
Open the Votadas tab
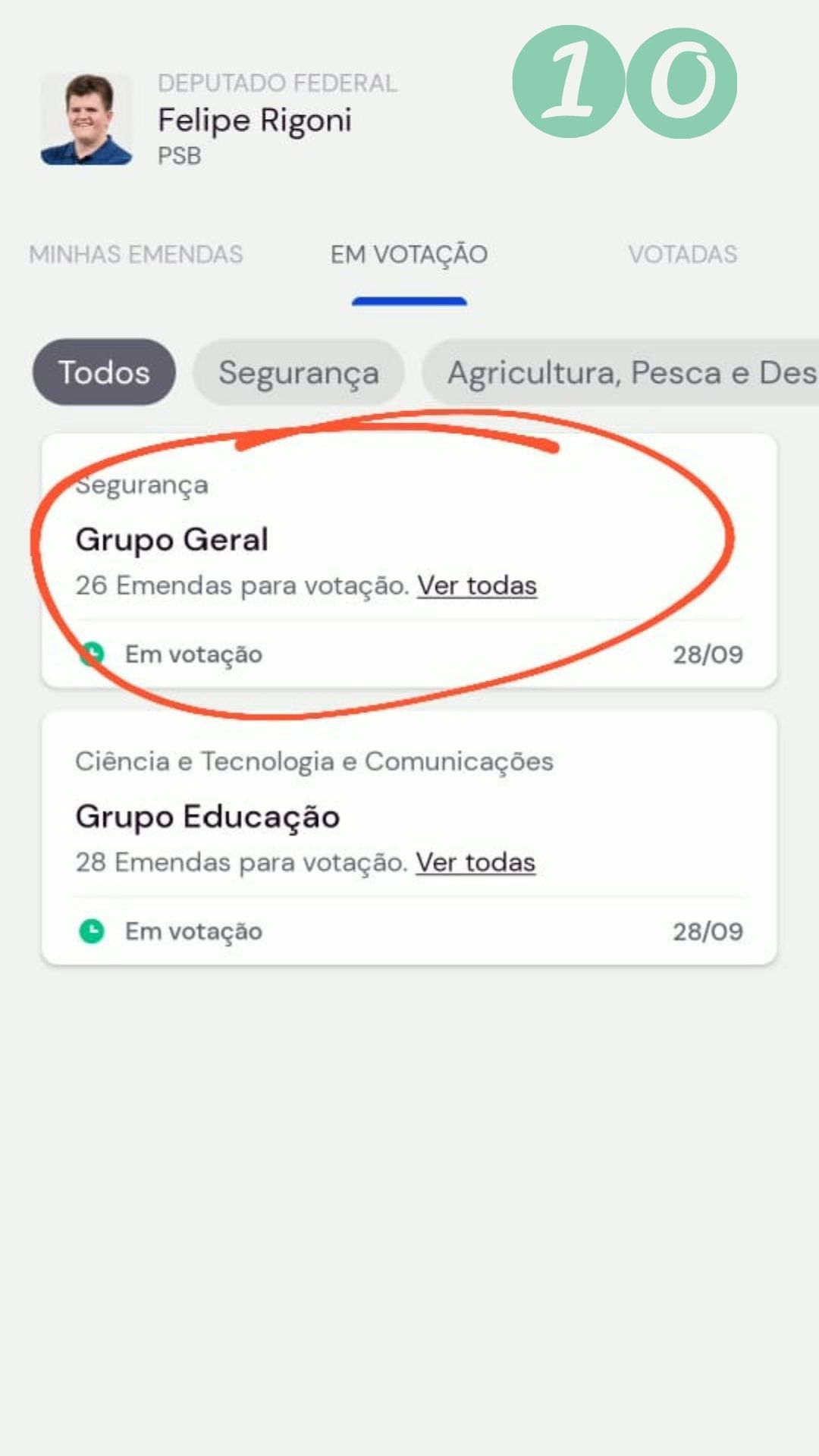pyautogui.click(x=682, y=254)
